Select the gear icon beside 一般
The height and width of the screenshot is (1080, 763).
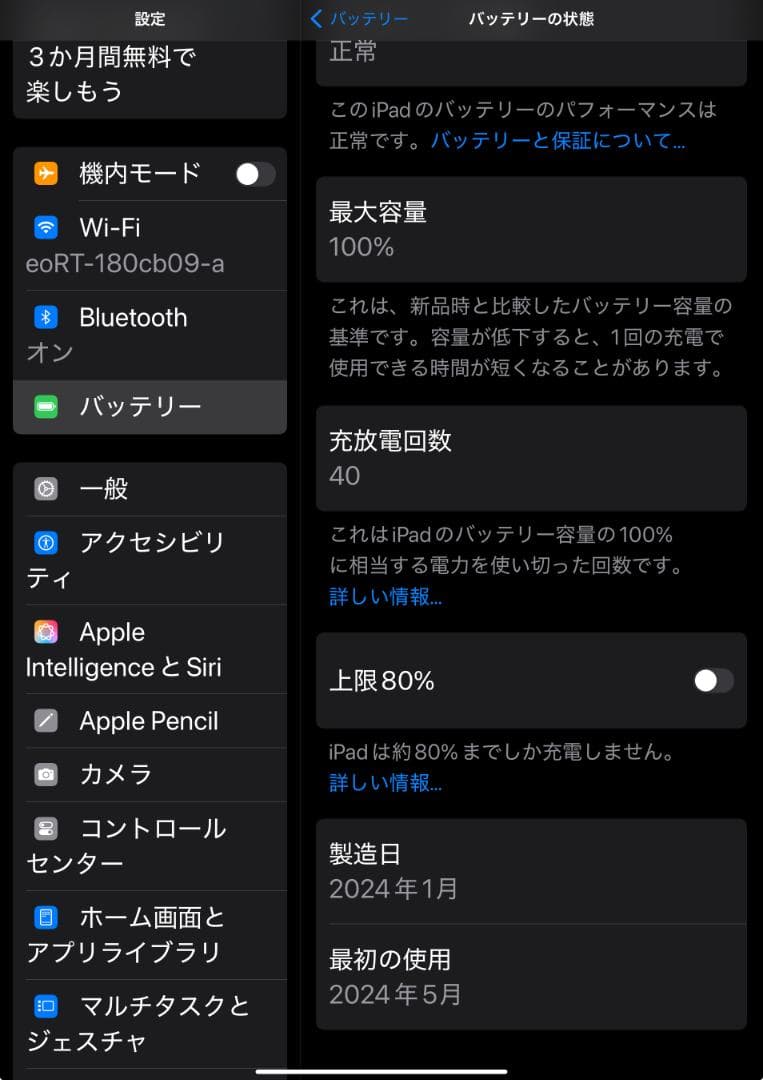pyautogui.click(x=46, y=489)
